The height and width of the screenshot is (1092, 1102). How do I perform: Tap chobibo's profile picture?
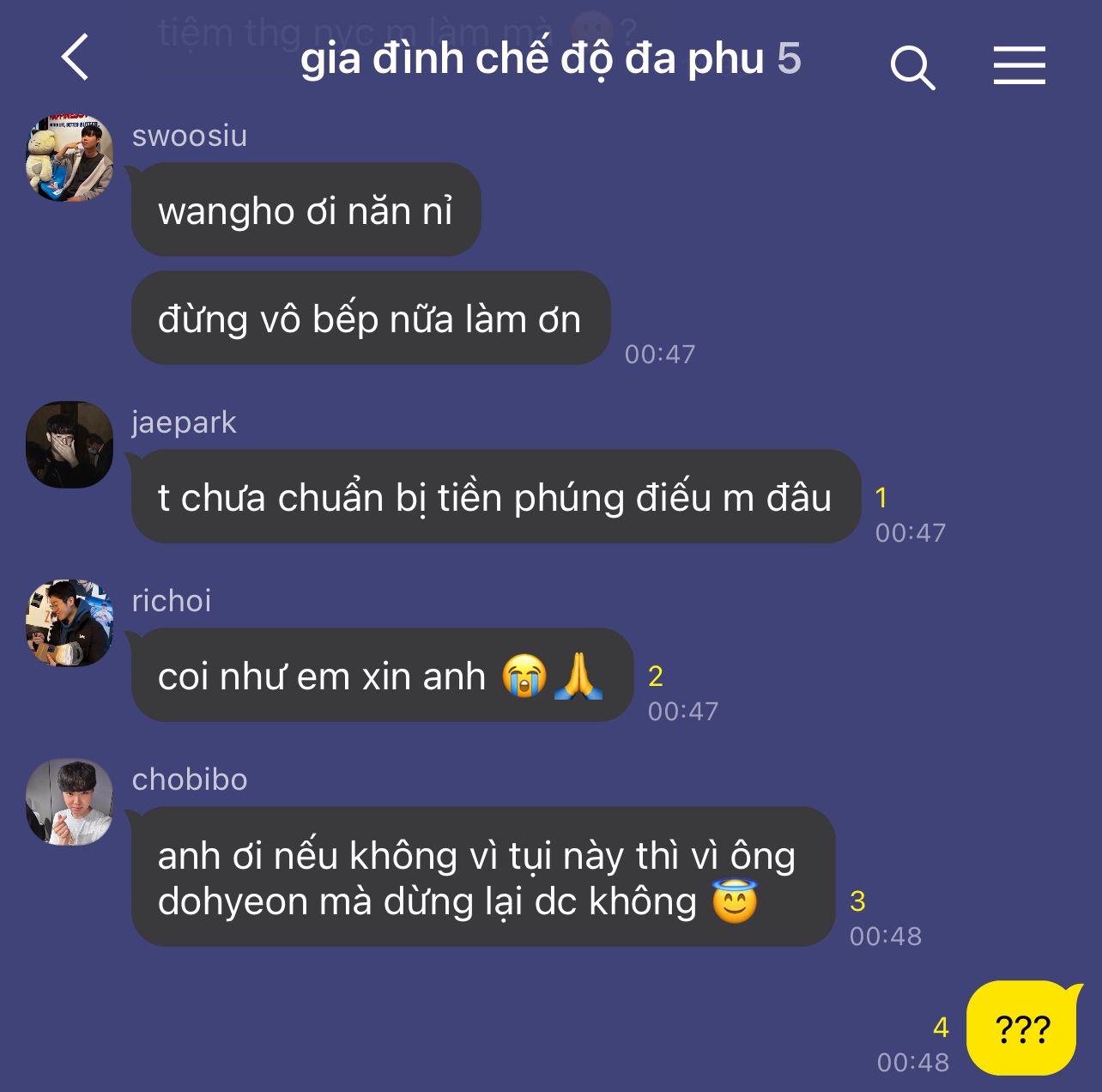click(70, 802)
